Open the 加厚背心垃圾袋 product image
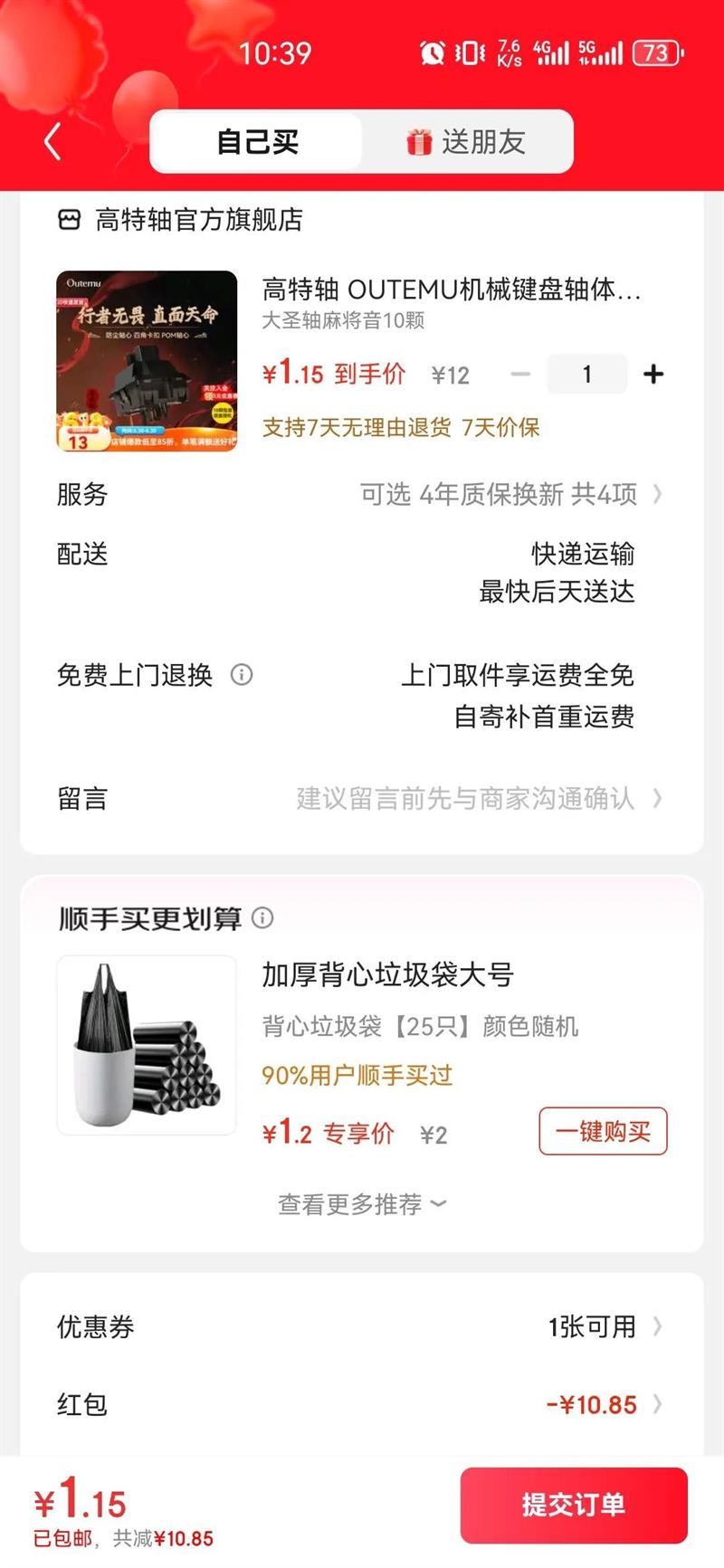This screenshot has width=724, height=1568. pos(147,1044)
